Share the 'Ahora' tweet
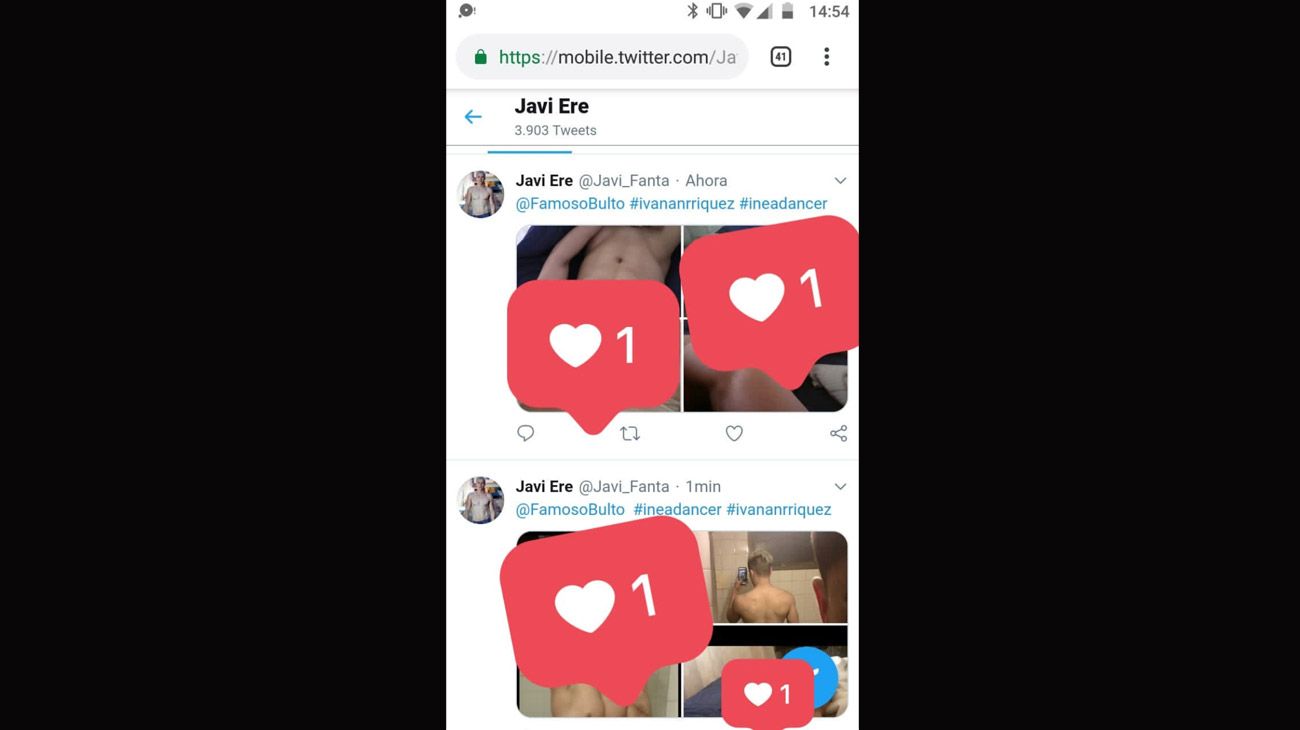The width and height of the screenshot is (1300, 730). pyautogui.click(x=838, y=433)
